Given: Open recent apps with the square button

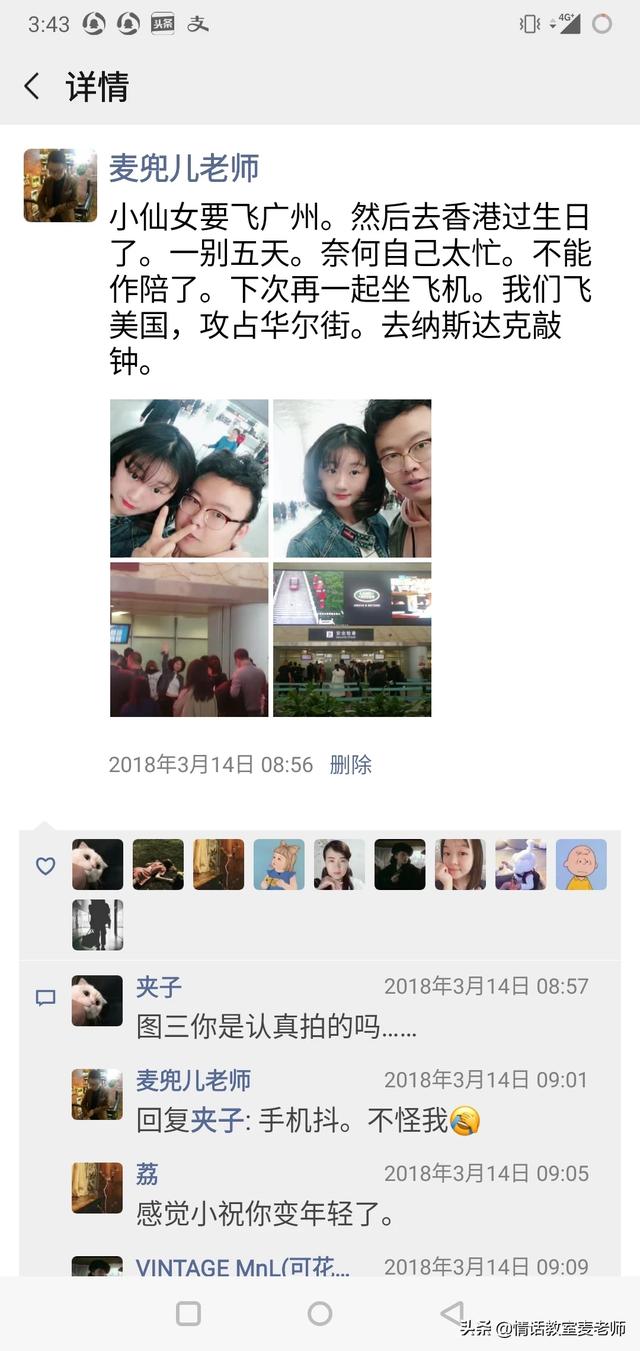Looking at the screenshot, I should (188, 1313).
